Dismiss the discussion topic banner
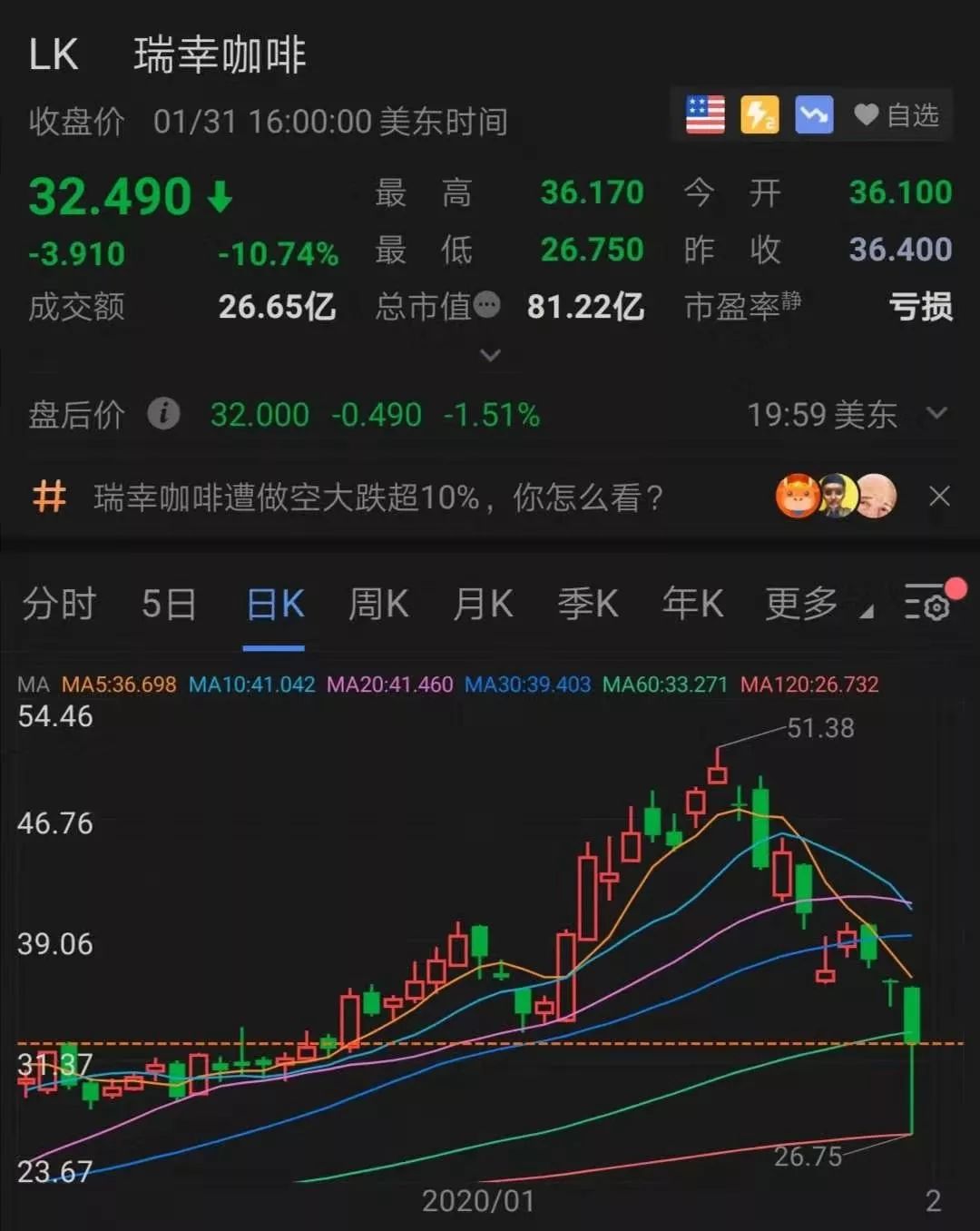The image size is (980, 1231). (x=939, y=496)
